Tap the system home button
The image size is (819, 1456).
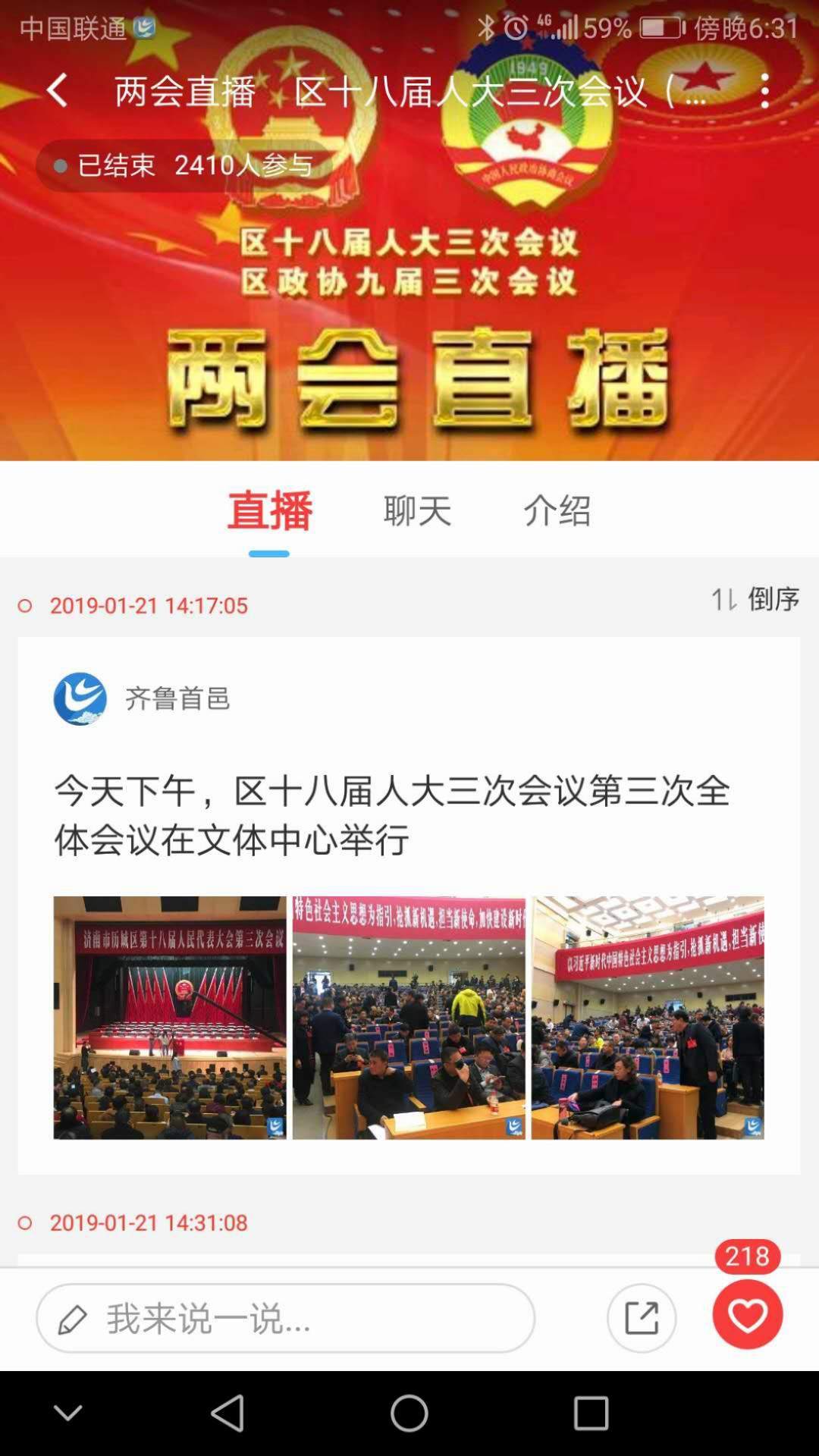pyautogui.click(x=409, y=1414)
